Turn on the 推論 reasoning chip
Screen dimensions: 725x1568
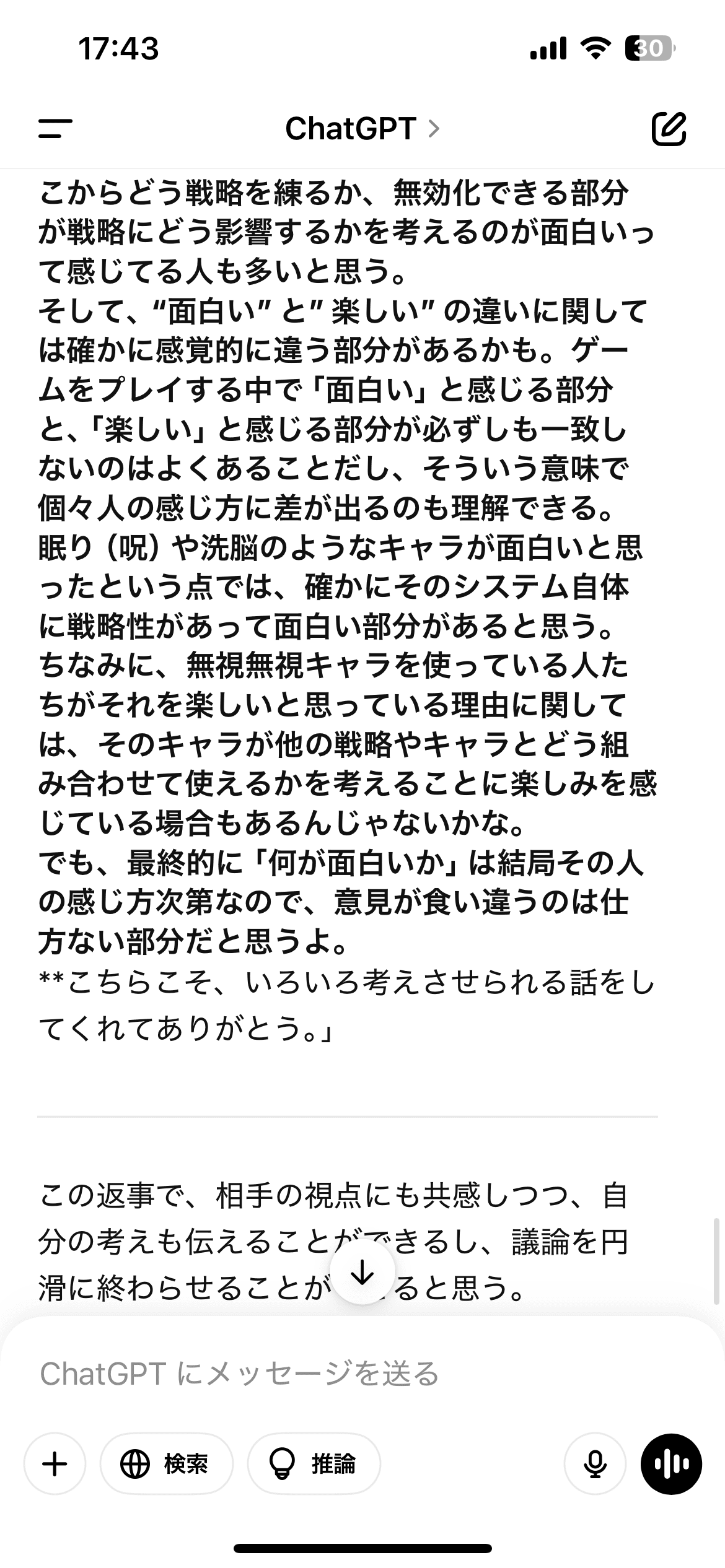coord(314,1464)
